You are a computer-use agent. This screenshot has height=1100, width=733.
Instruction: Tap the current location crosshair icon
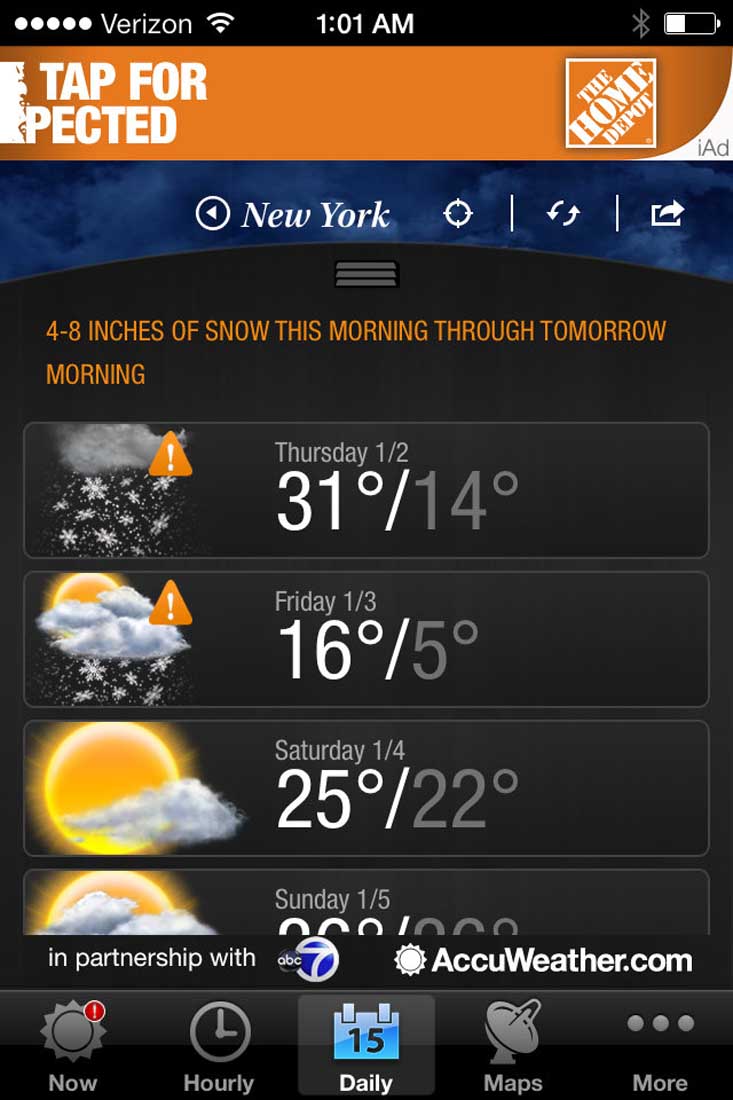tap(458, 213)
